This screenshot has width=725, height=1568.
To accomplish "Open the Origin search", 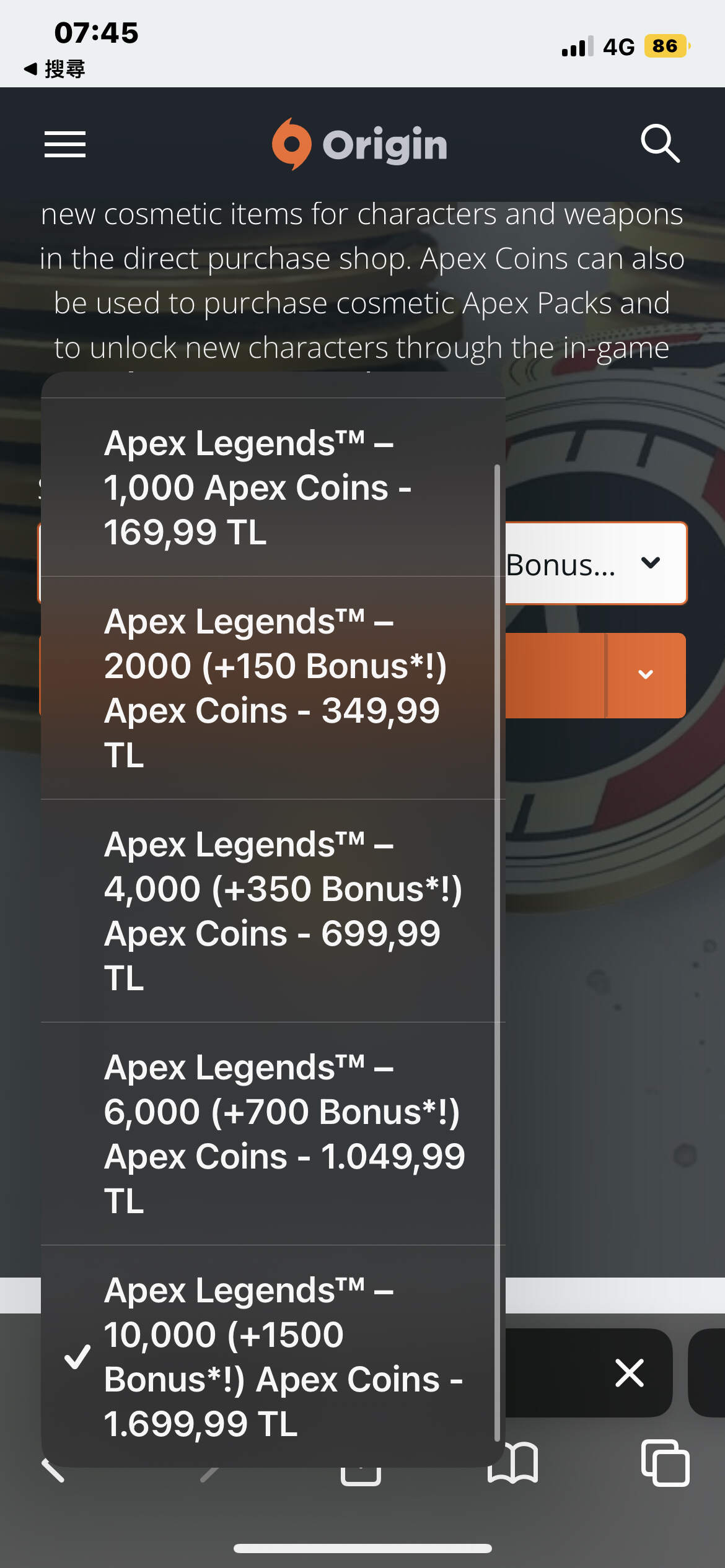I will 660,144.
